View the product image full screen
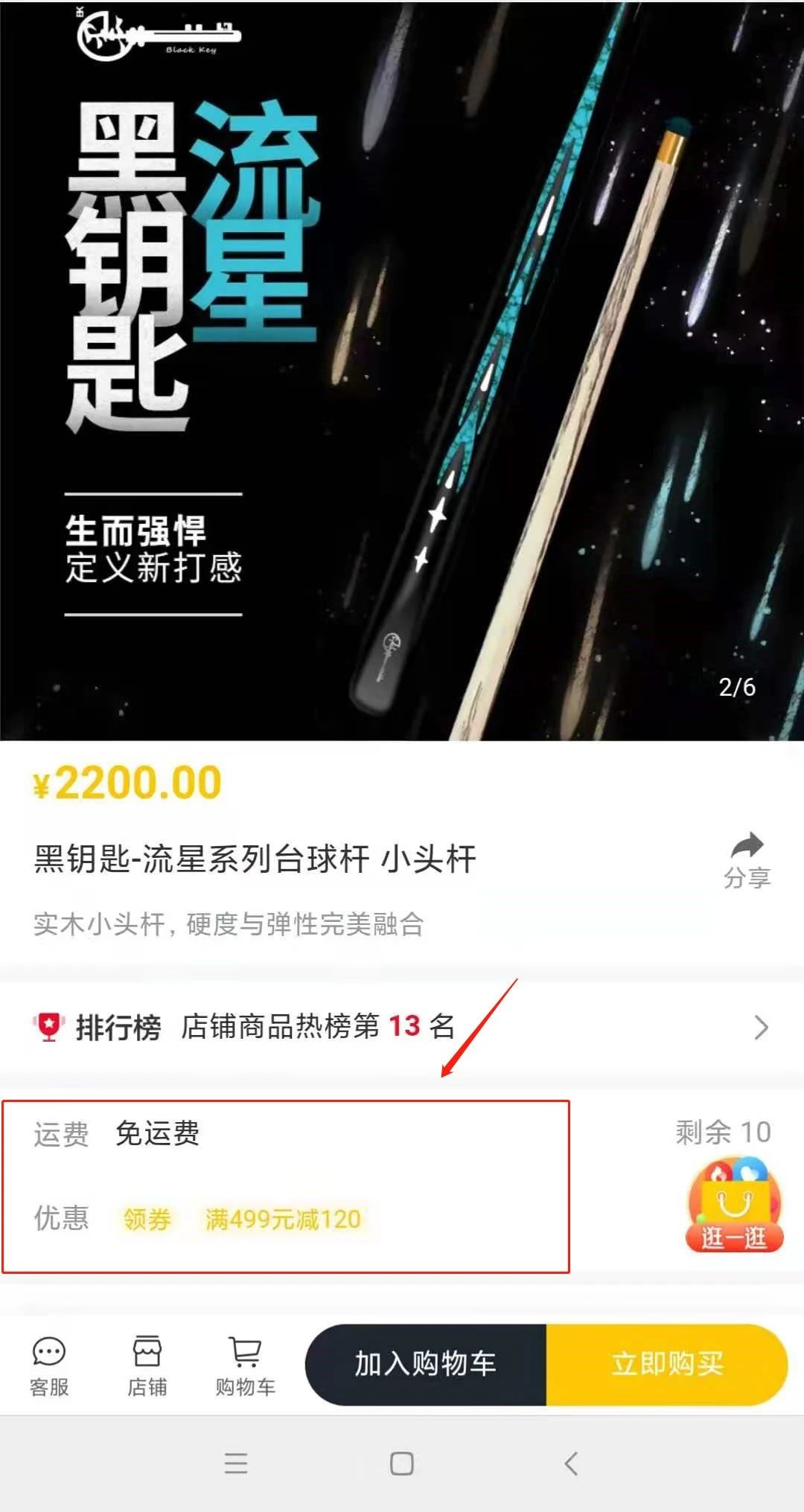The image size is (804, 1512). [402, 372]
